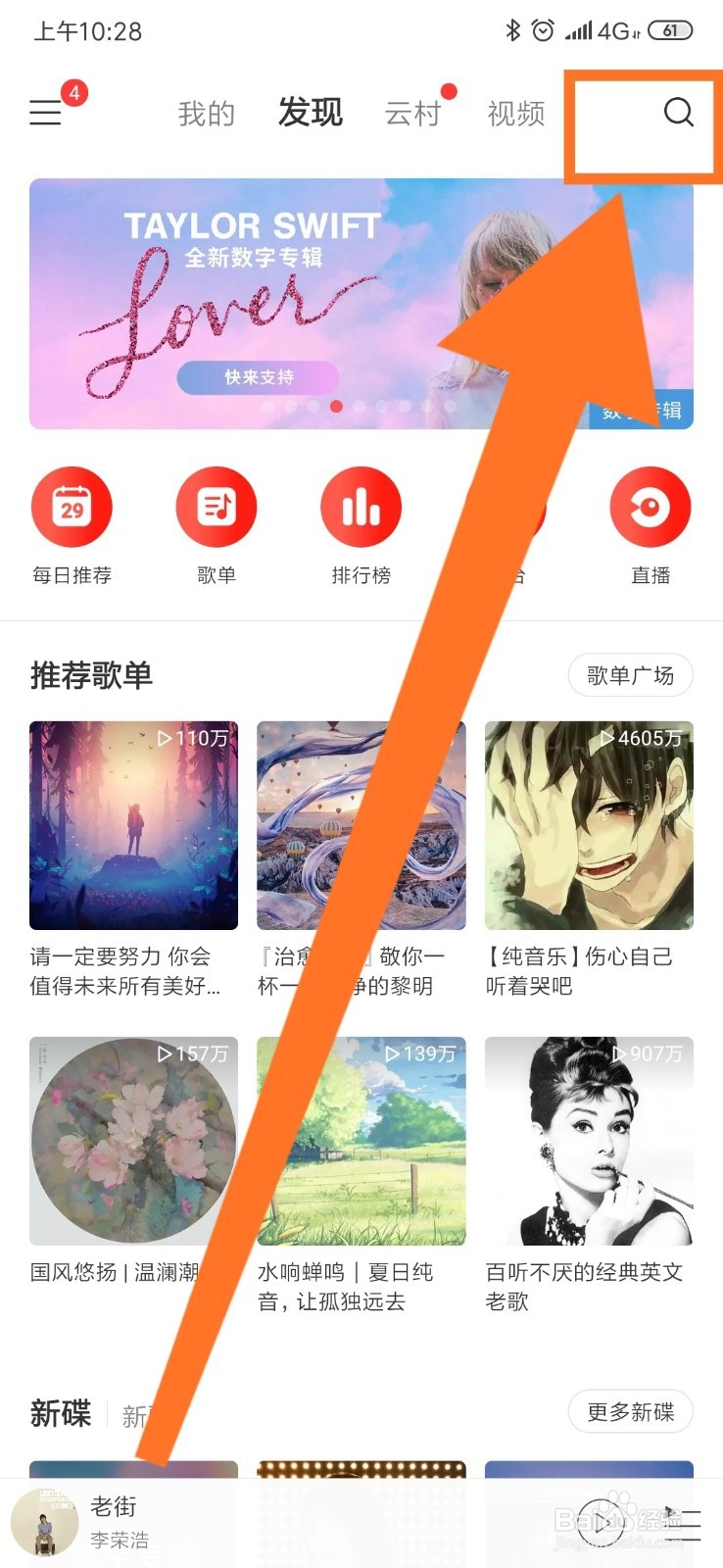Switch to the 视频 tab
The height and width of the screenshot is (1568, 723).
[515, 114]
